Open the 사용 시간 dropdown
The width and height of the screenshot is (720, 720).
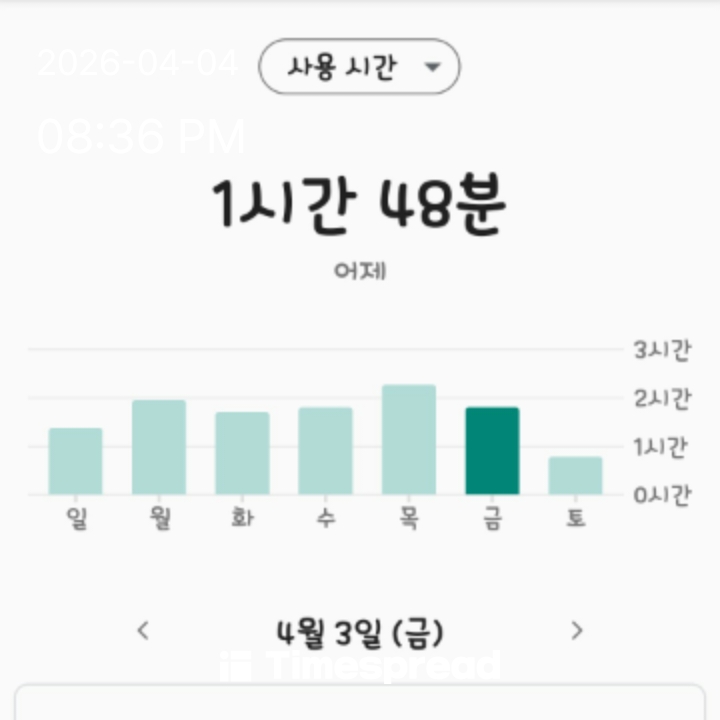click(x=359, y=67)
